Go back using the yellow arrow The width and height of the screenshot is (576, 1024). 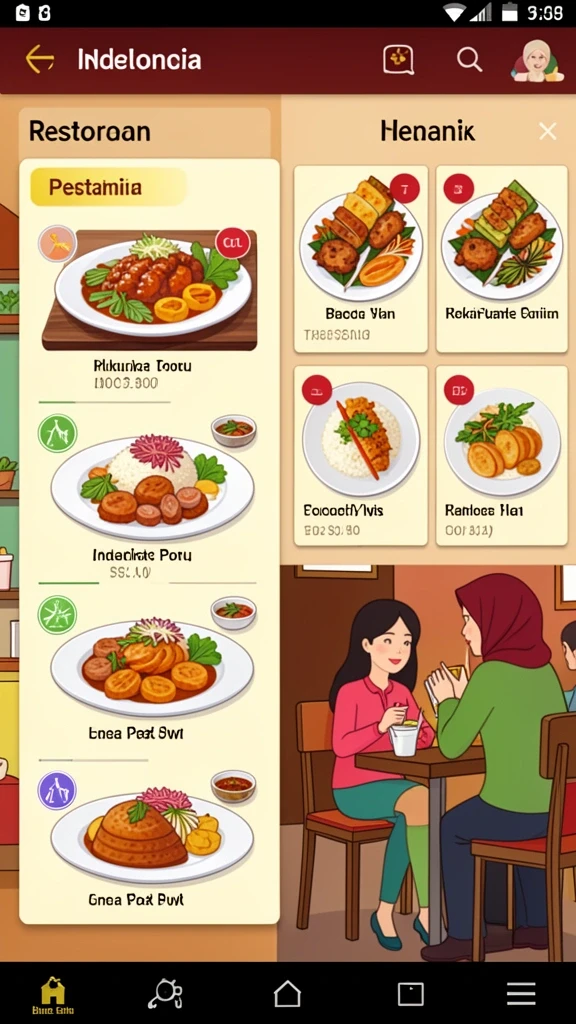pos(39,59)
